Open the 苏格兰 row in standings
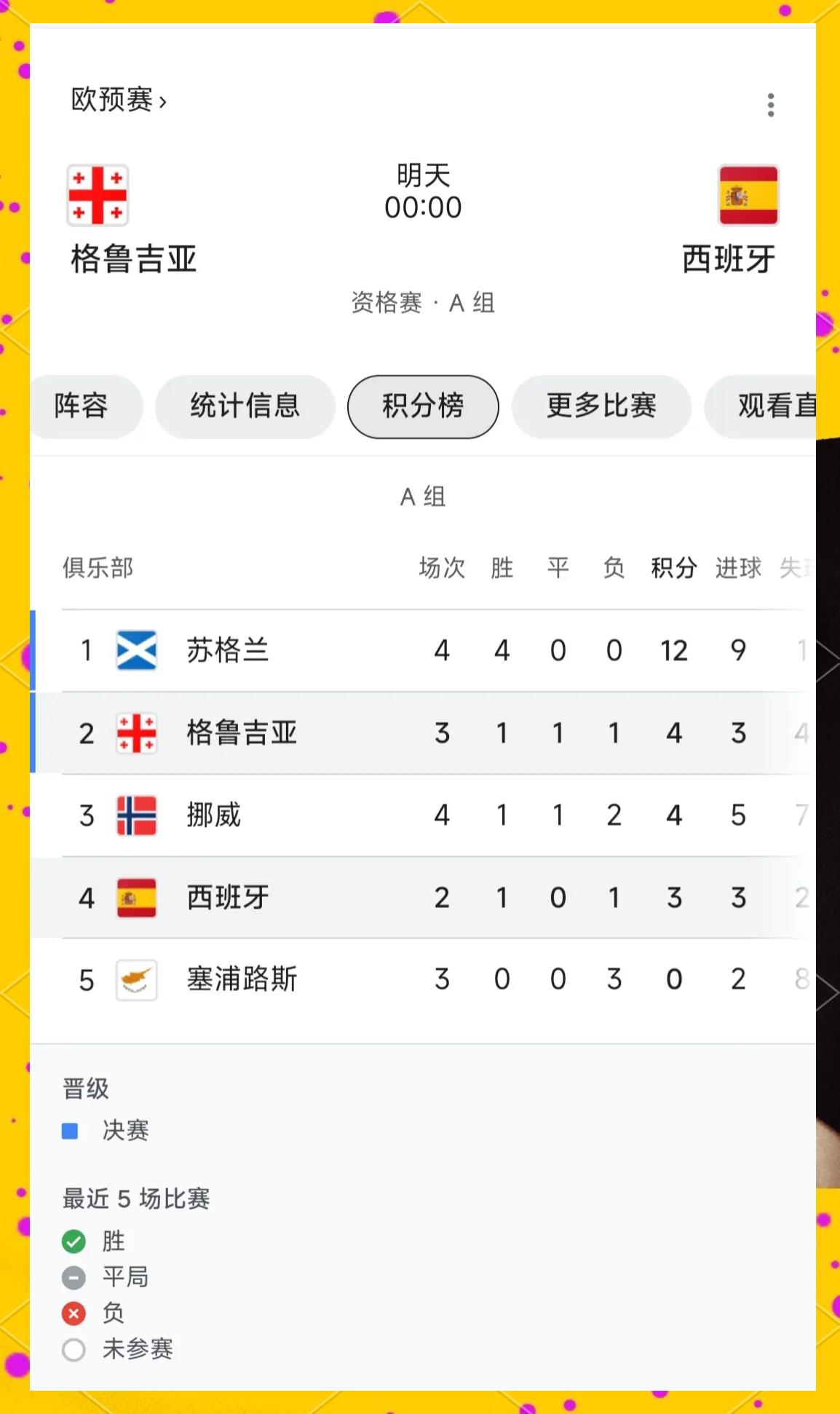The width and height of the screenshot is (840, 1414). [x=228, y=650]
